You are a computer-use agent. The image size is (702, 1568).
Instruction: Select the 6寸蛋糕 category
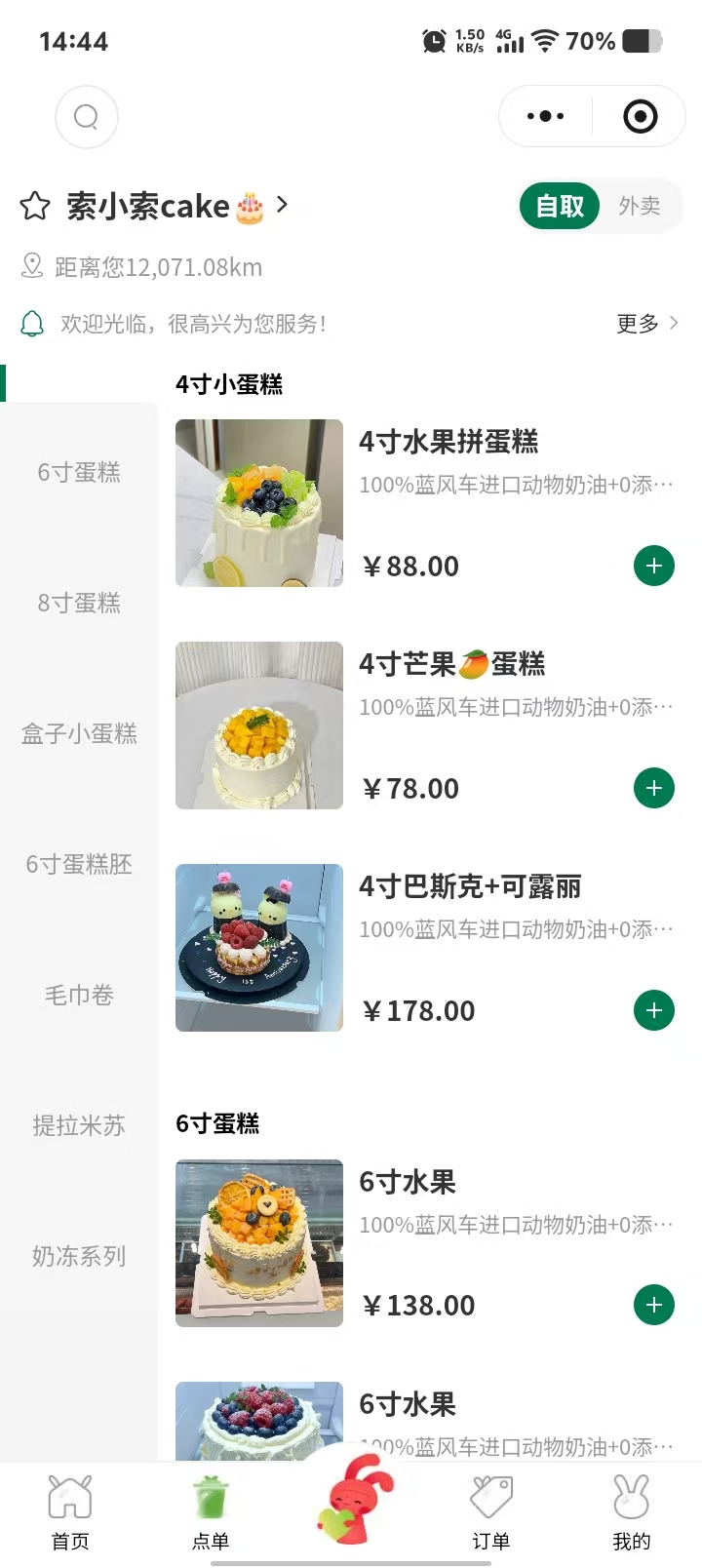79,472
